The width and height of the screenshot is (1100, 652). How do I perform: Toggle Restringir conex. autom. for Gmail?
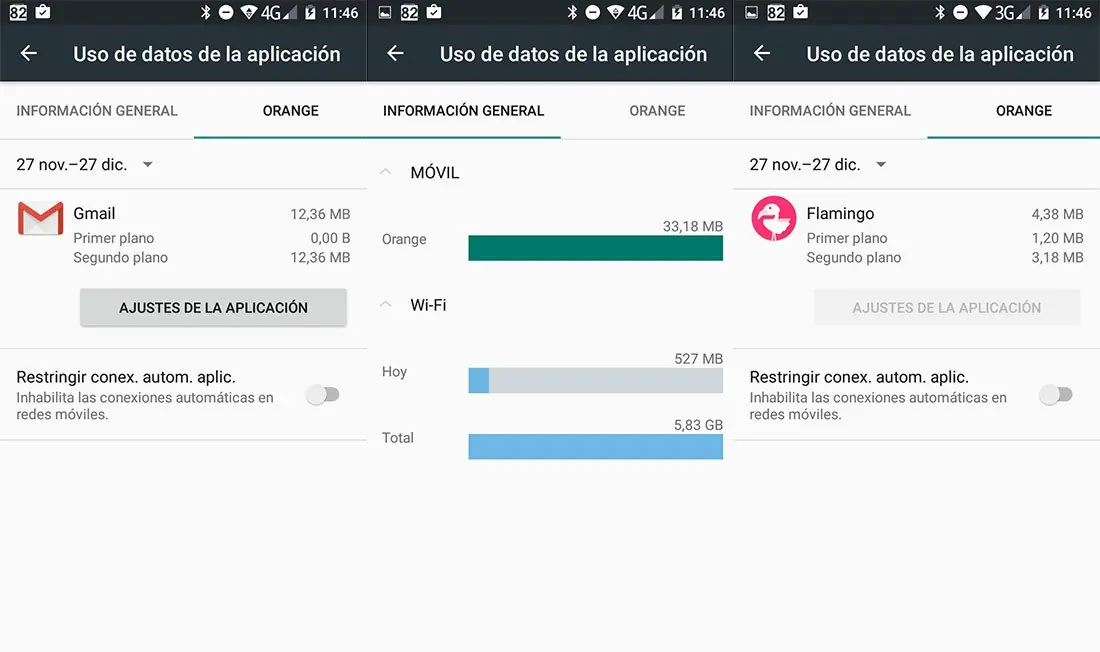[x=323, y=395]
